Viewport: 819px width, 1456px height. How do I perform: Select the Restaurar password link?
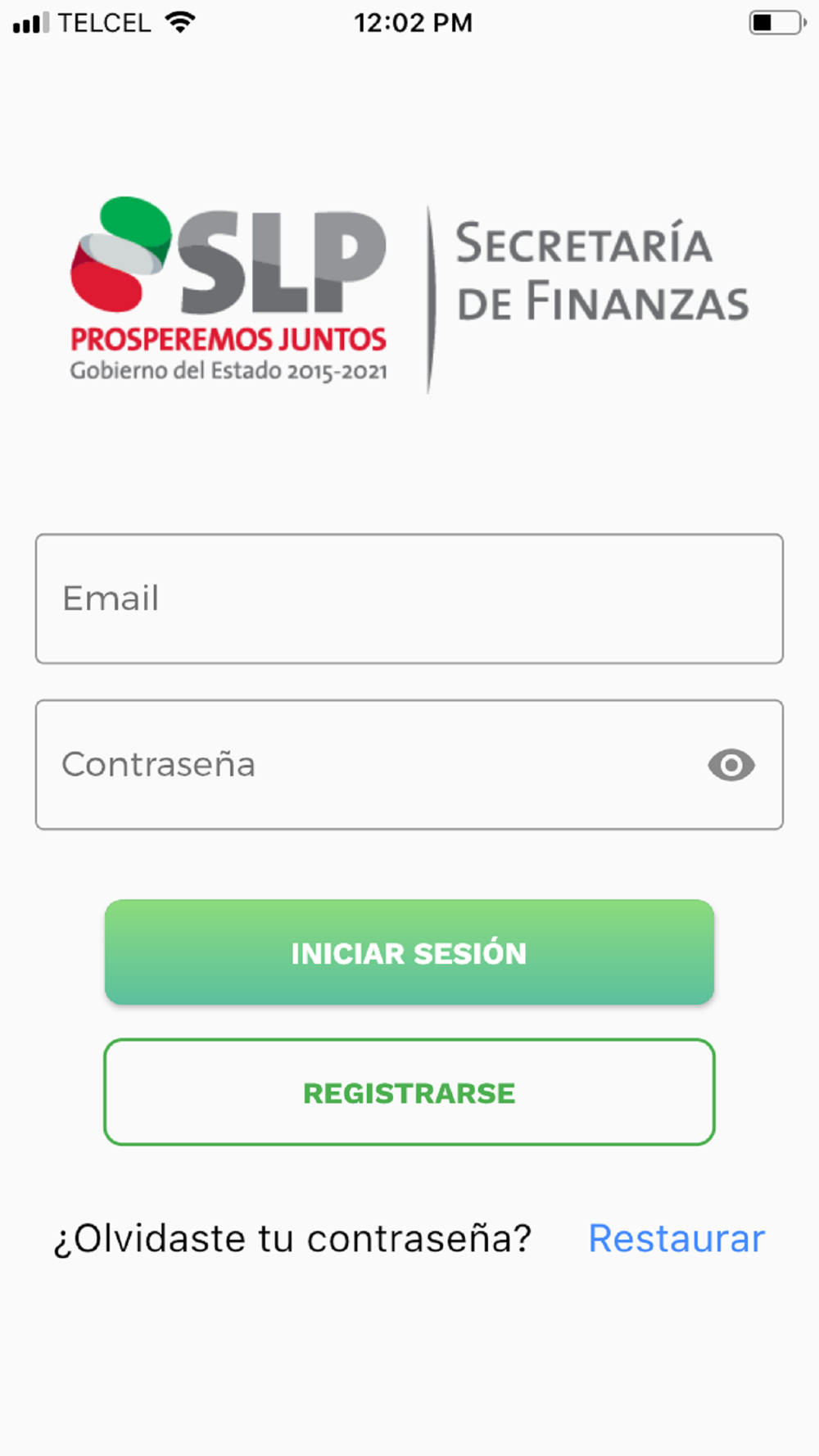point(676,1238)
